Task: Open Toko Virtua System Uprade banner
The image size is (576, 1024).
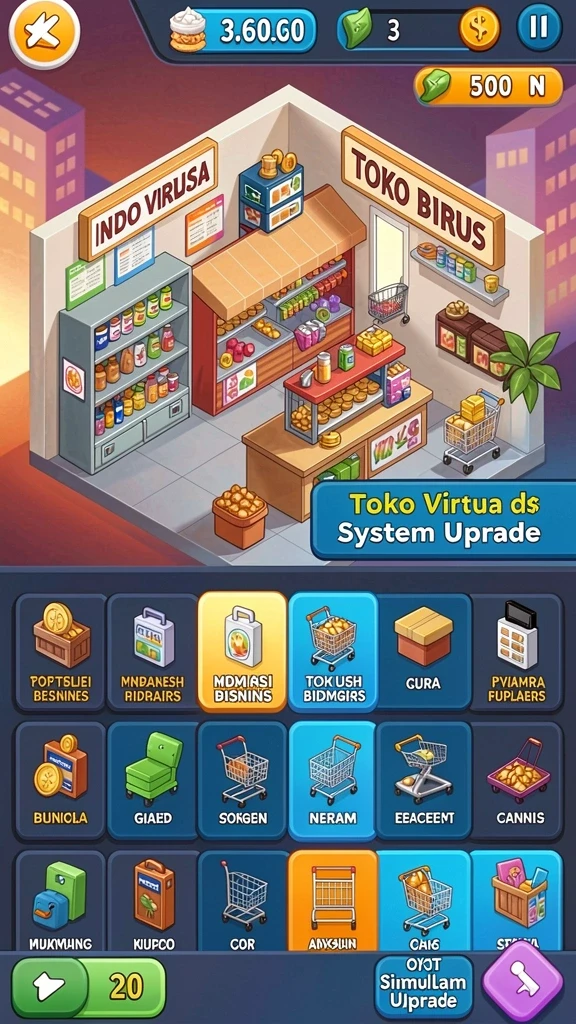Action: pos(443,519)
